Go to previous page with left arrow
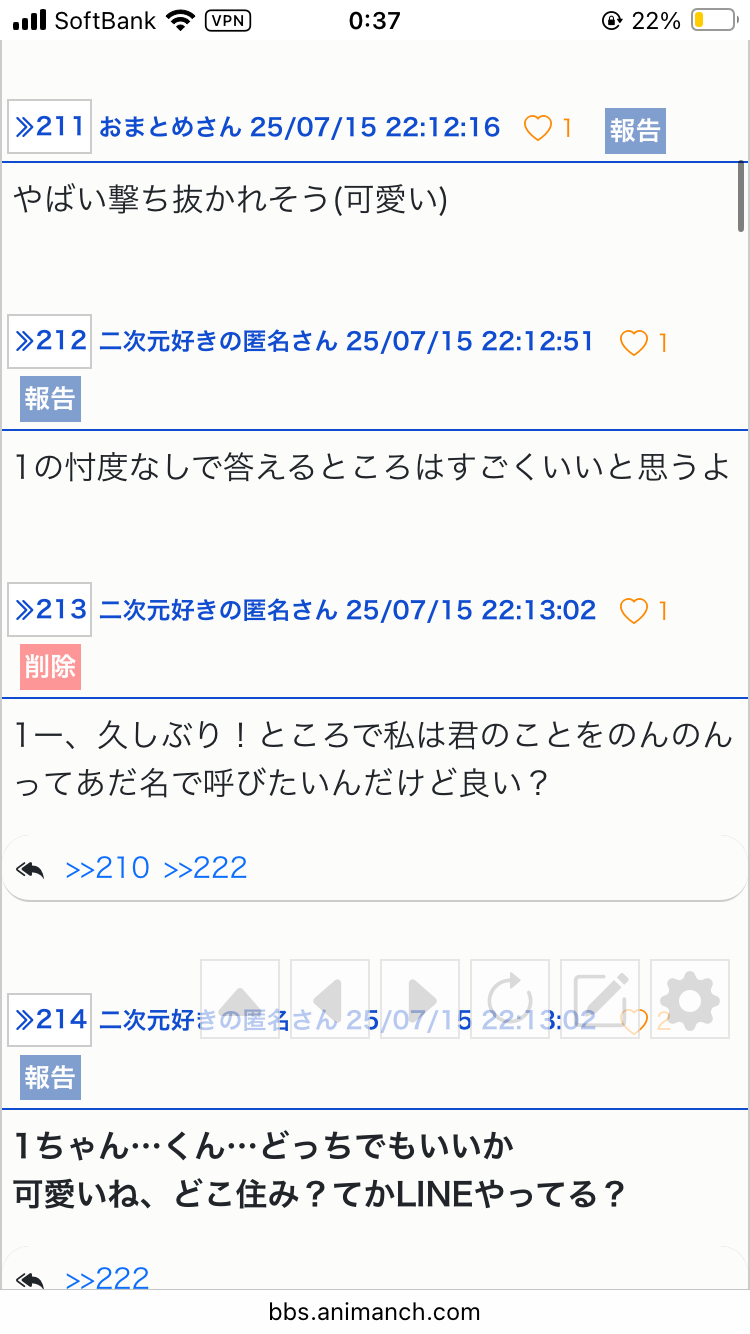 [x=330, y=999]
